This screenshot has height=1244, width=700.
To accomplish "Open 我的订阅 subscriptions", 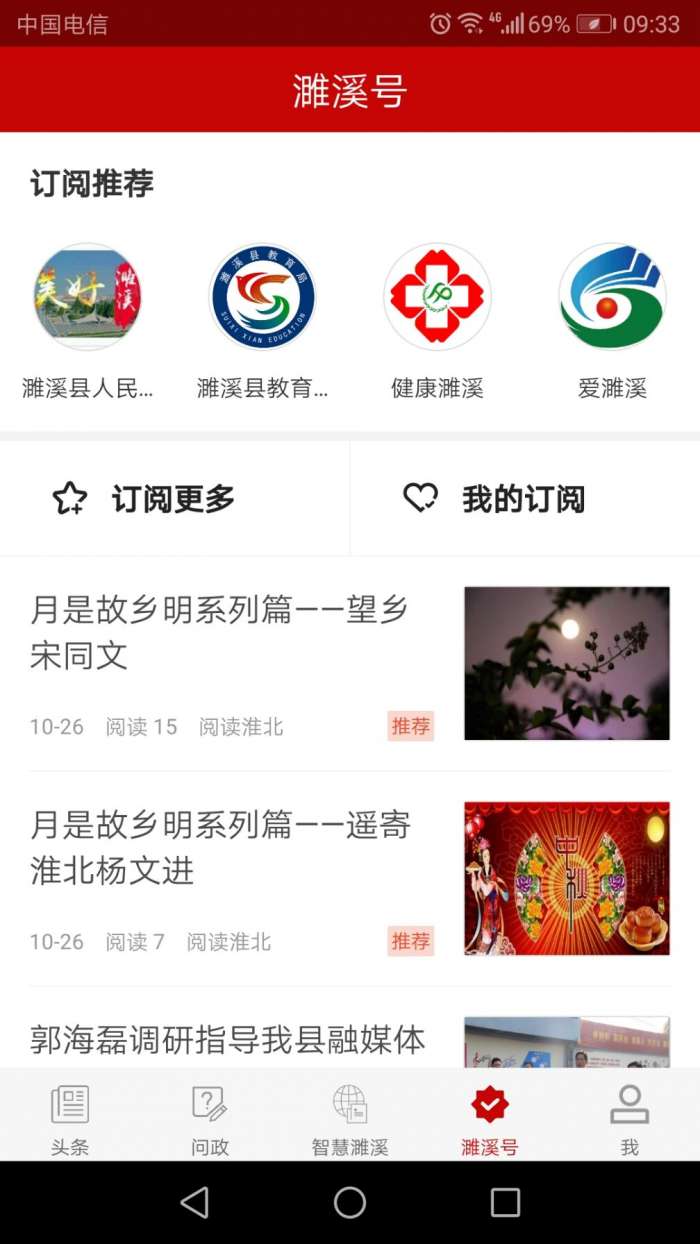I will (x=524, y=498).
